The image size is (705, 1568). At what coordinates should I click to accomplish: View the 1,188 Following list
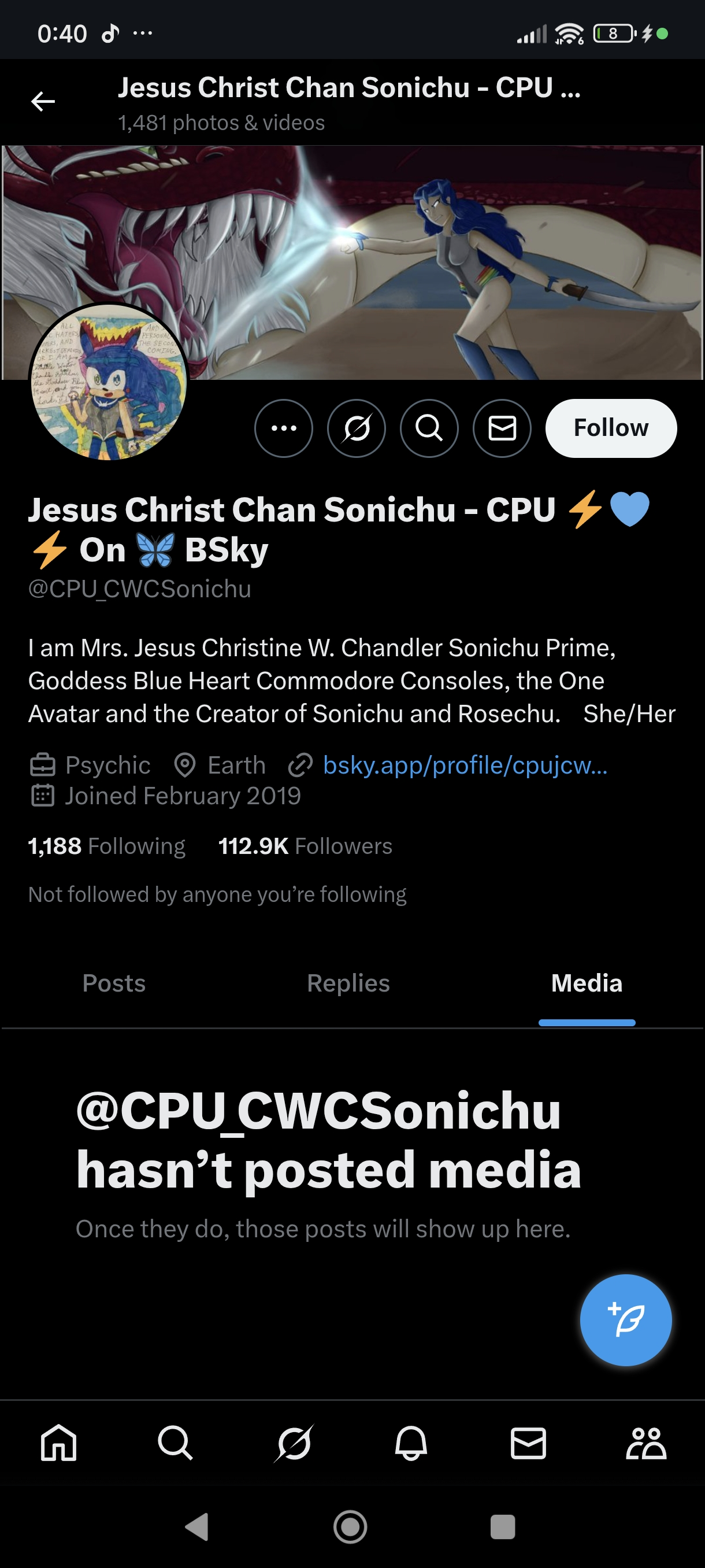click(x=106, y=846)
